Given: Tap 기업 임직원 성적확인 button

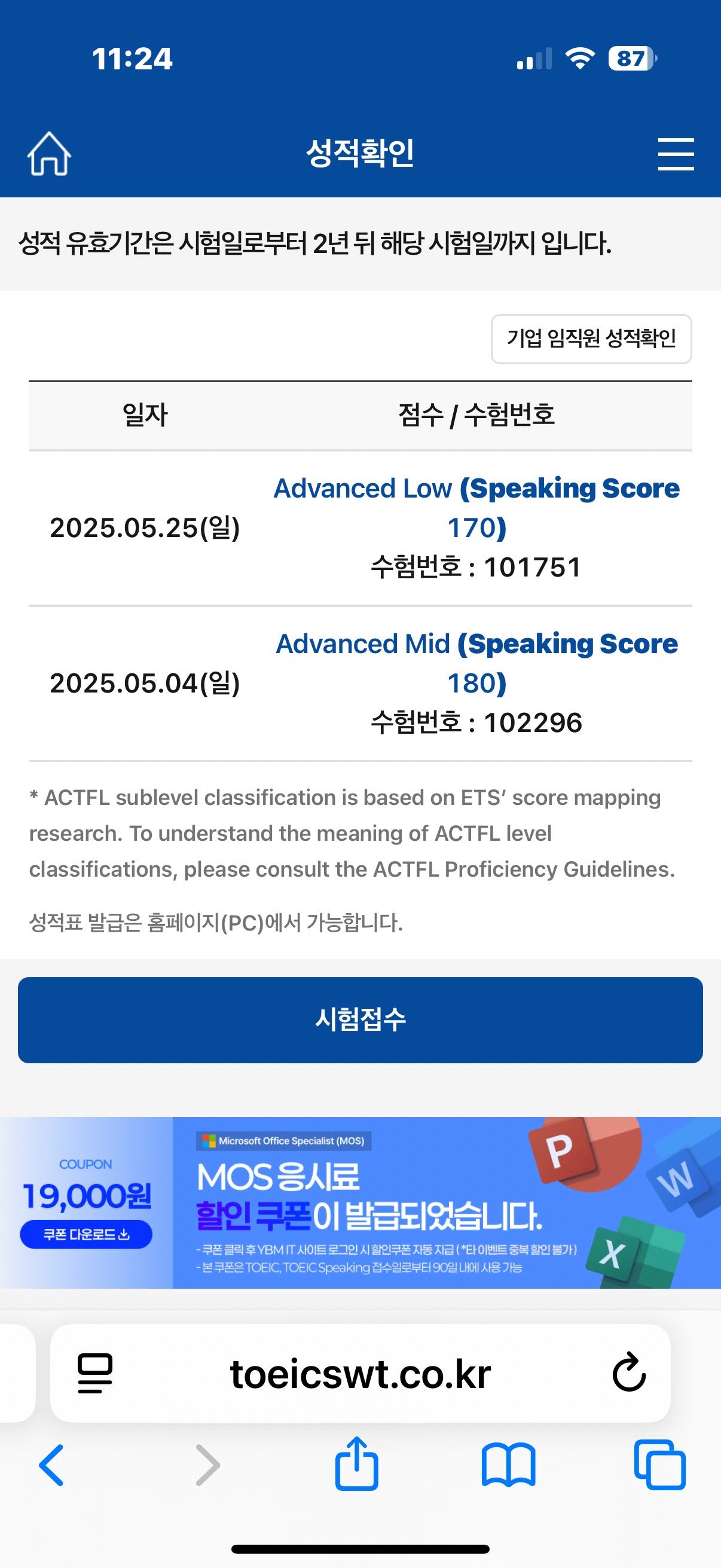Looking at the screenshot, I should [x=591, y=338].
